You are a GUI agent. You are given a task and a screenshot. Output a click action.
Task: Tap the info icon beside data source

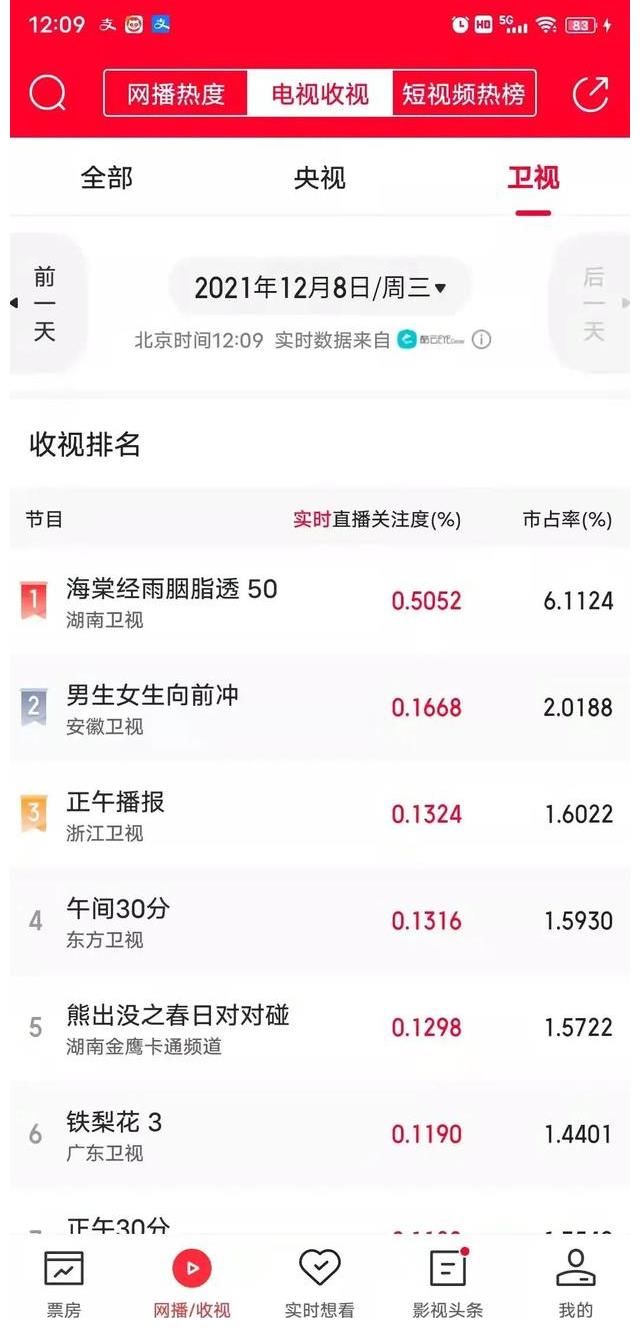pos(481,340)
